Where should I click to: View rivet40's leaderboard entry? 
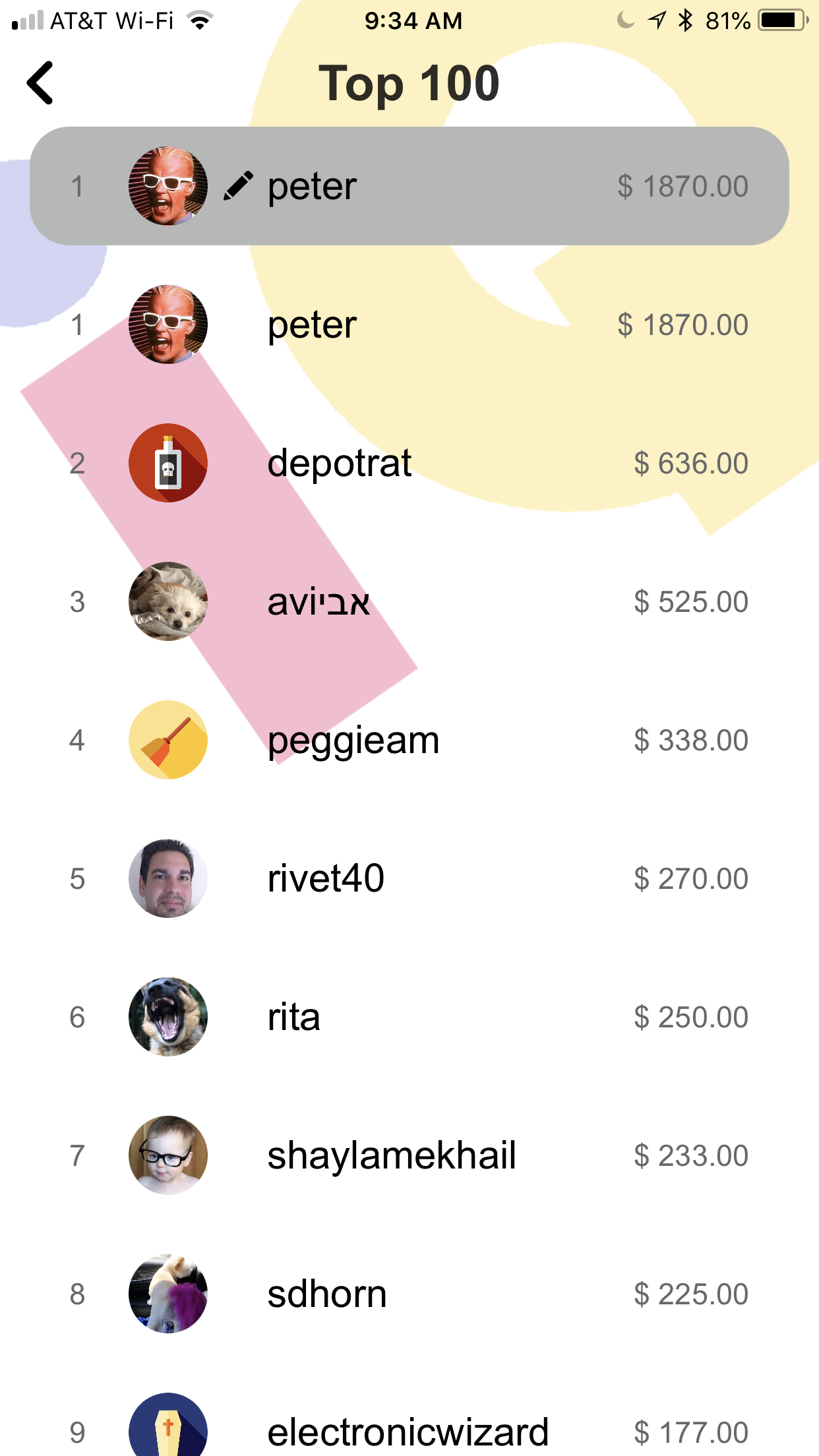409,878
